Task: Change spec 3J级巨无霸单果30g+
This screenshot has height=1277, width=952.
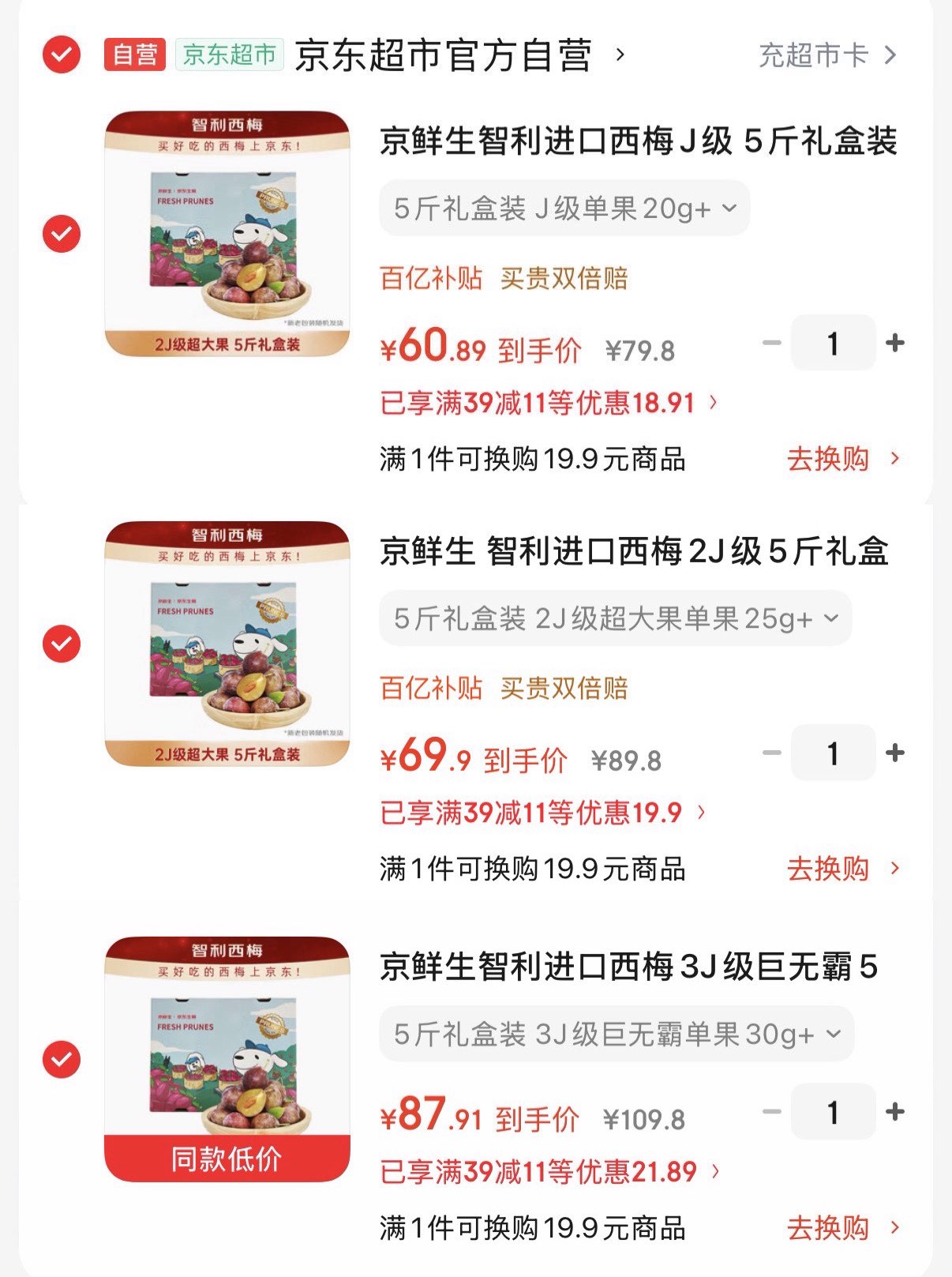Action: pyautogui.click(x=616, y=1034)
